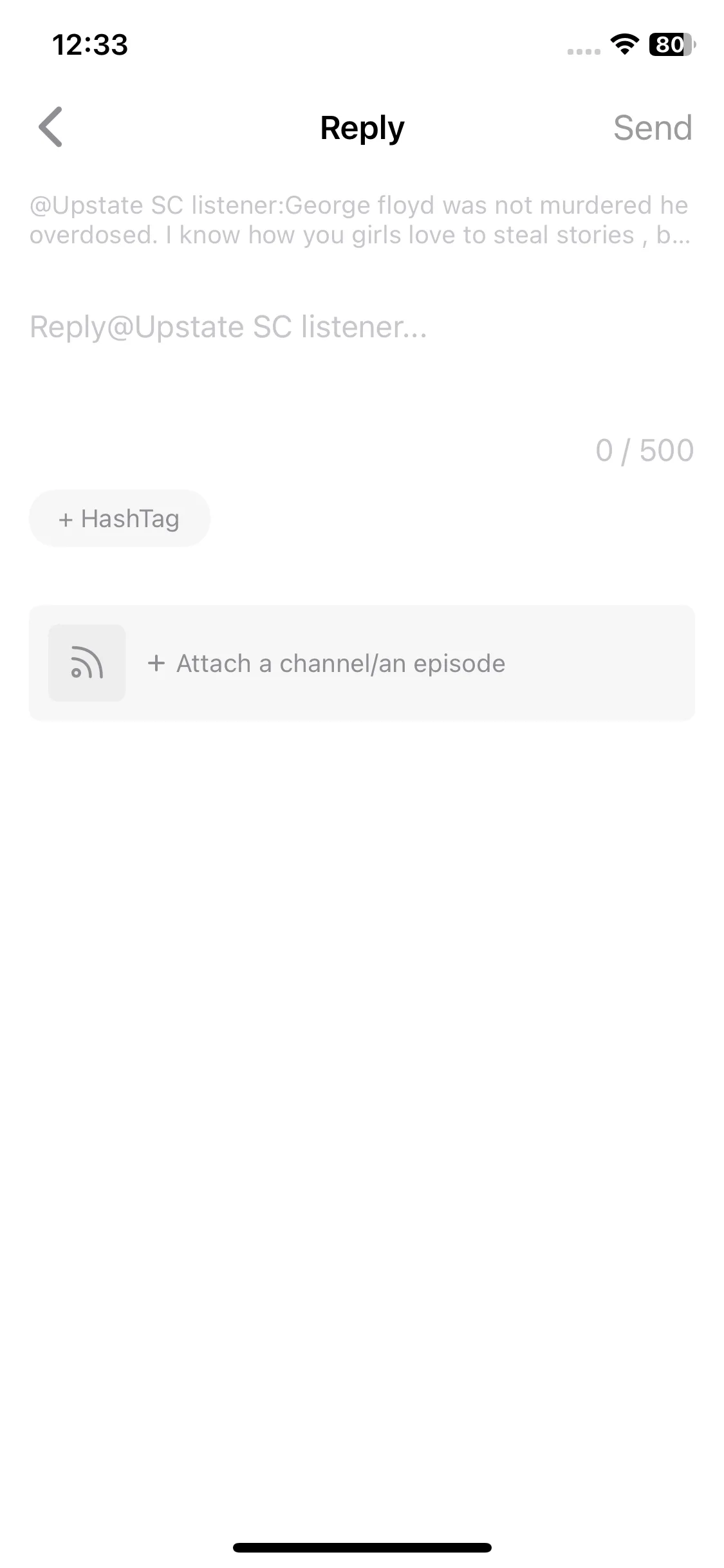Viewport: 724px width, 1568px height.
Task: Attach a channel or an episode
Action: 362,663
